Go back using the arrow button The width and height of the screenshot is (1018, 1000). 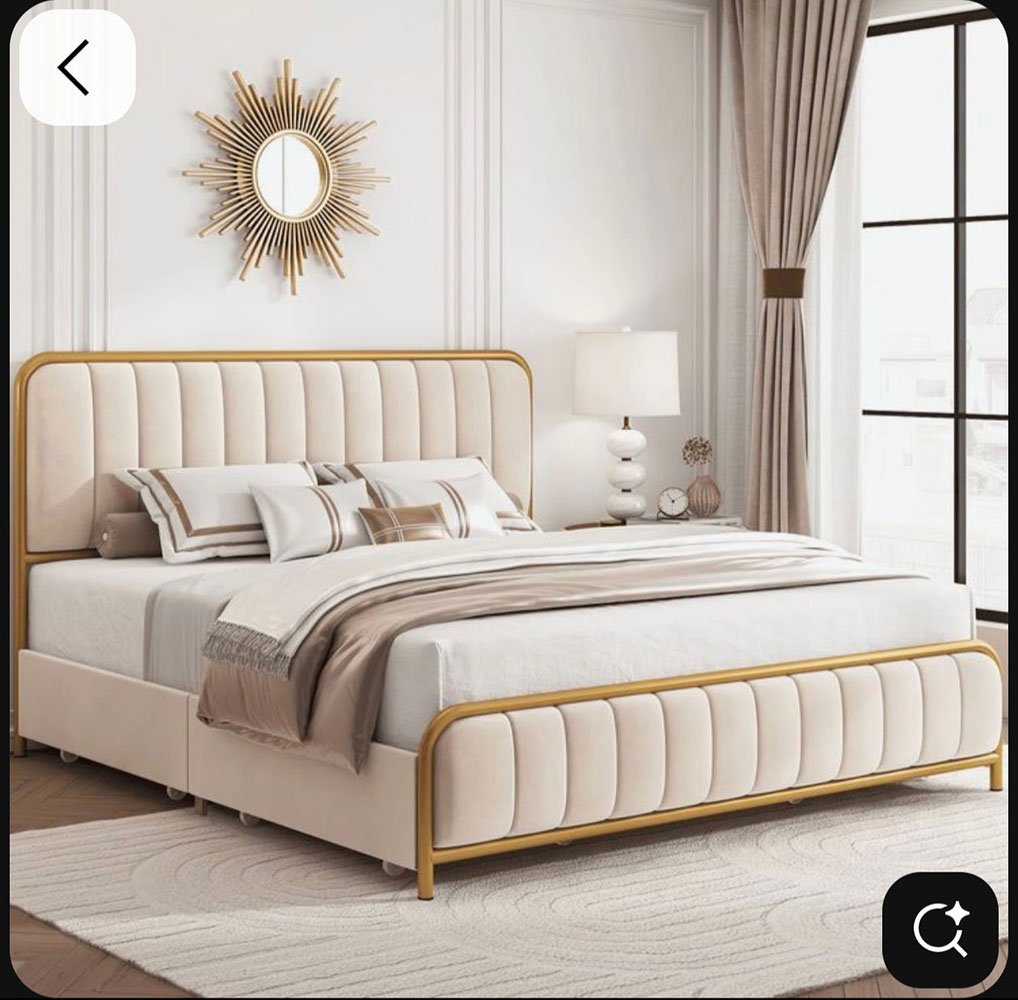click(x=76, y=68)
